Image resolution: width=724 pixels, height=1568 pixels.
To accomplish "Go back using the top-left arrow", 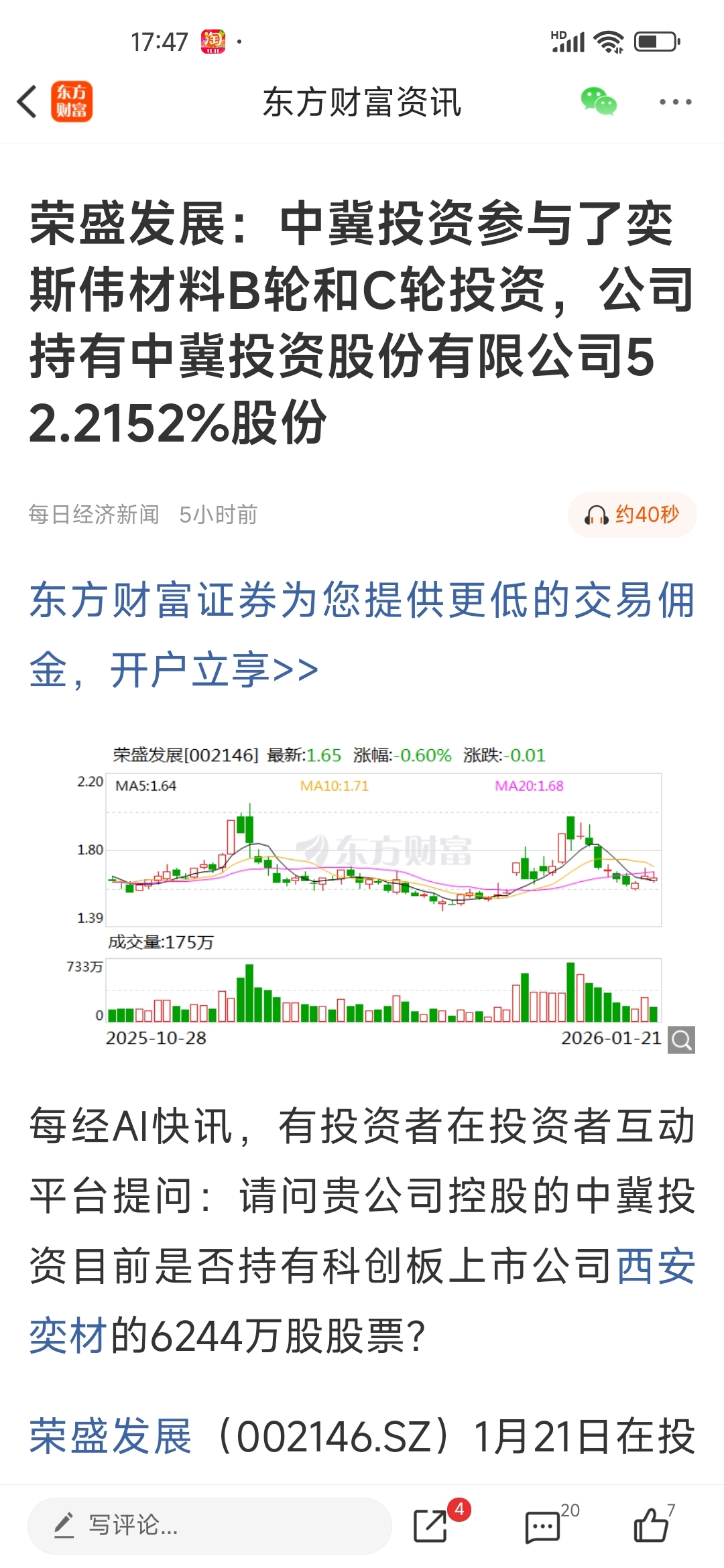I will [x=27, y=102].
